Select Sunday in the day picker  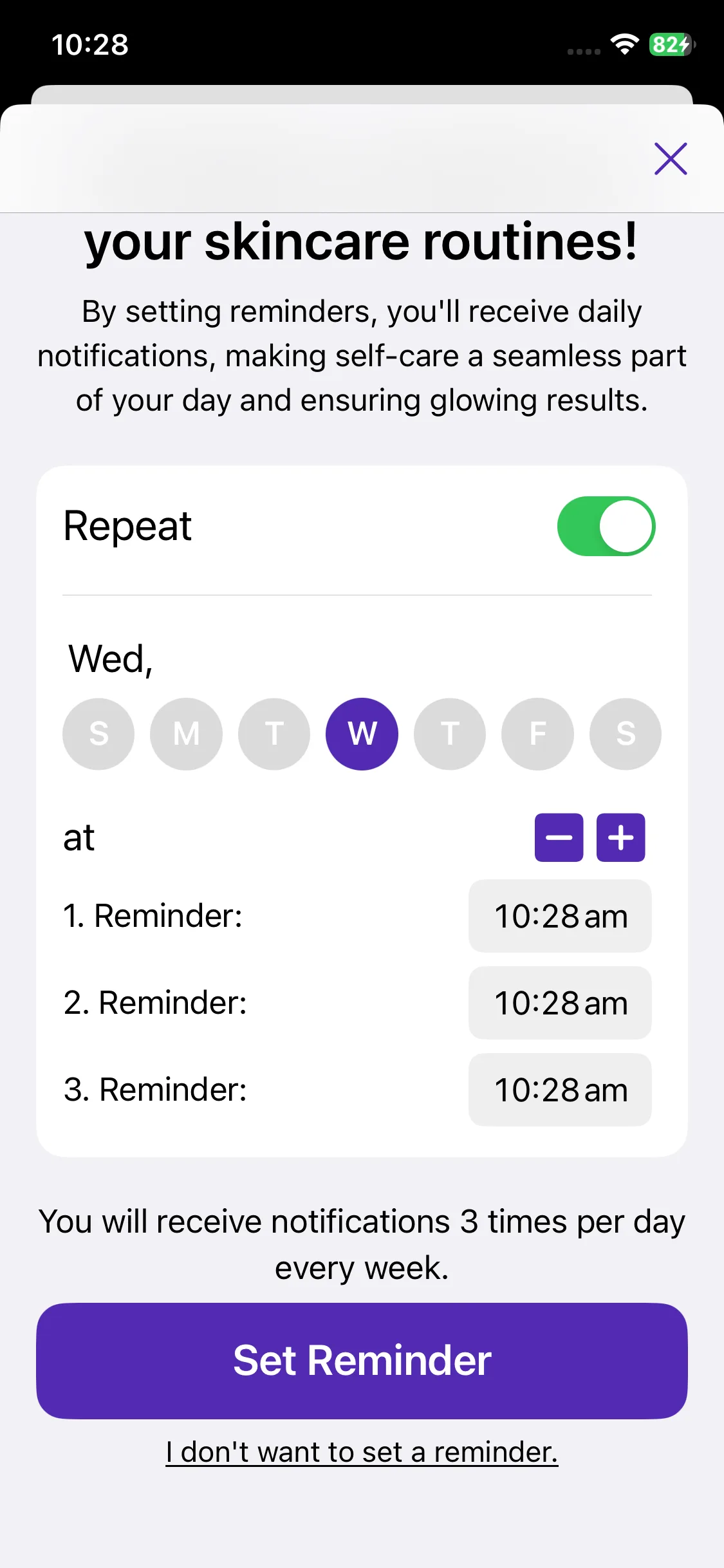(98, 734)
